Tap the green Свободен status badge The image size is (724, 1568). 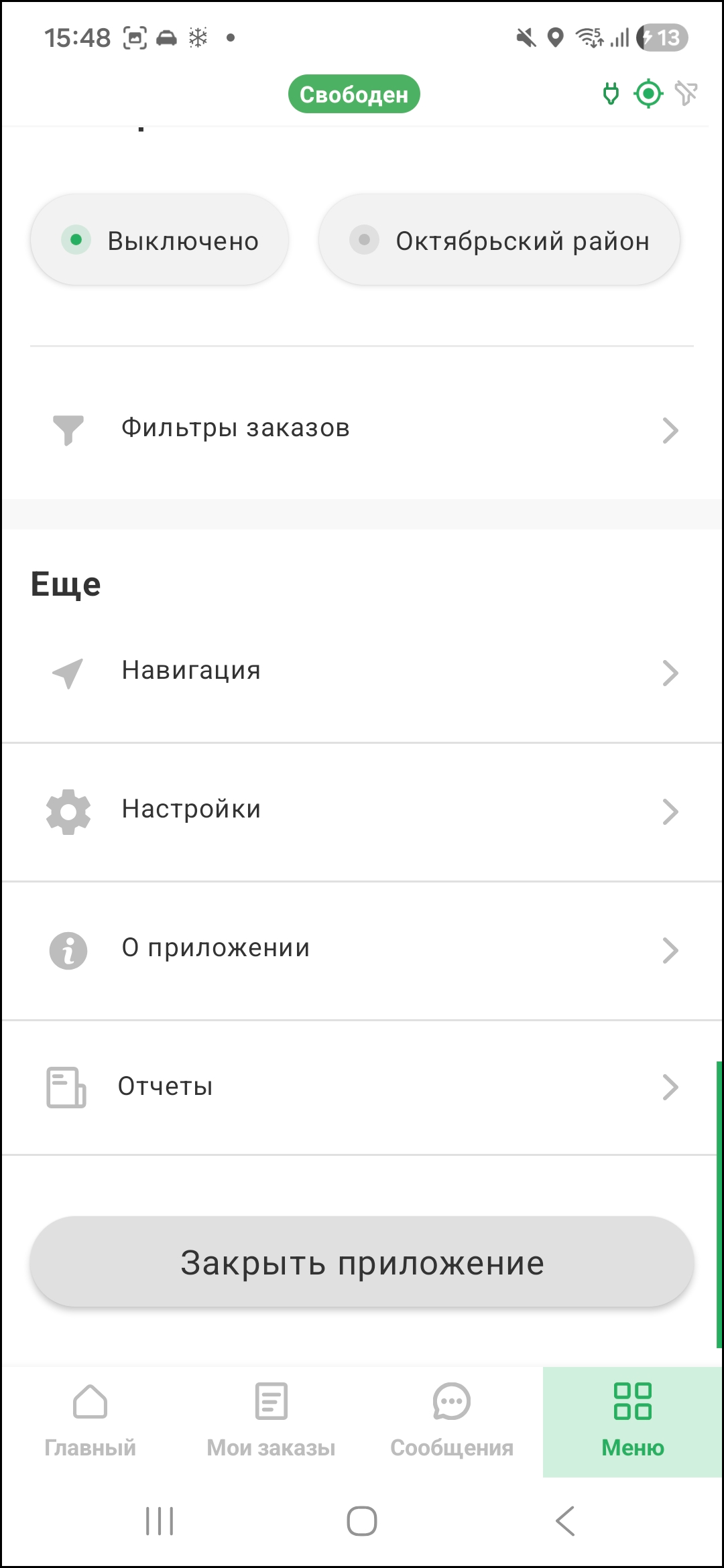pyautogui.click(x=354, y=94)
